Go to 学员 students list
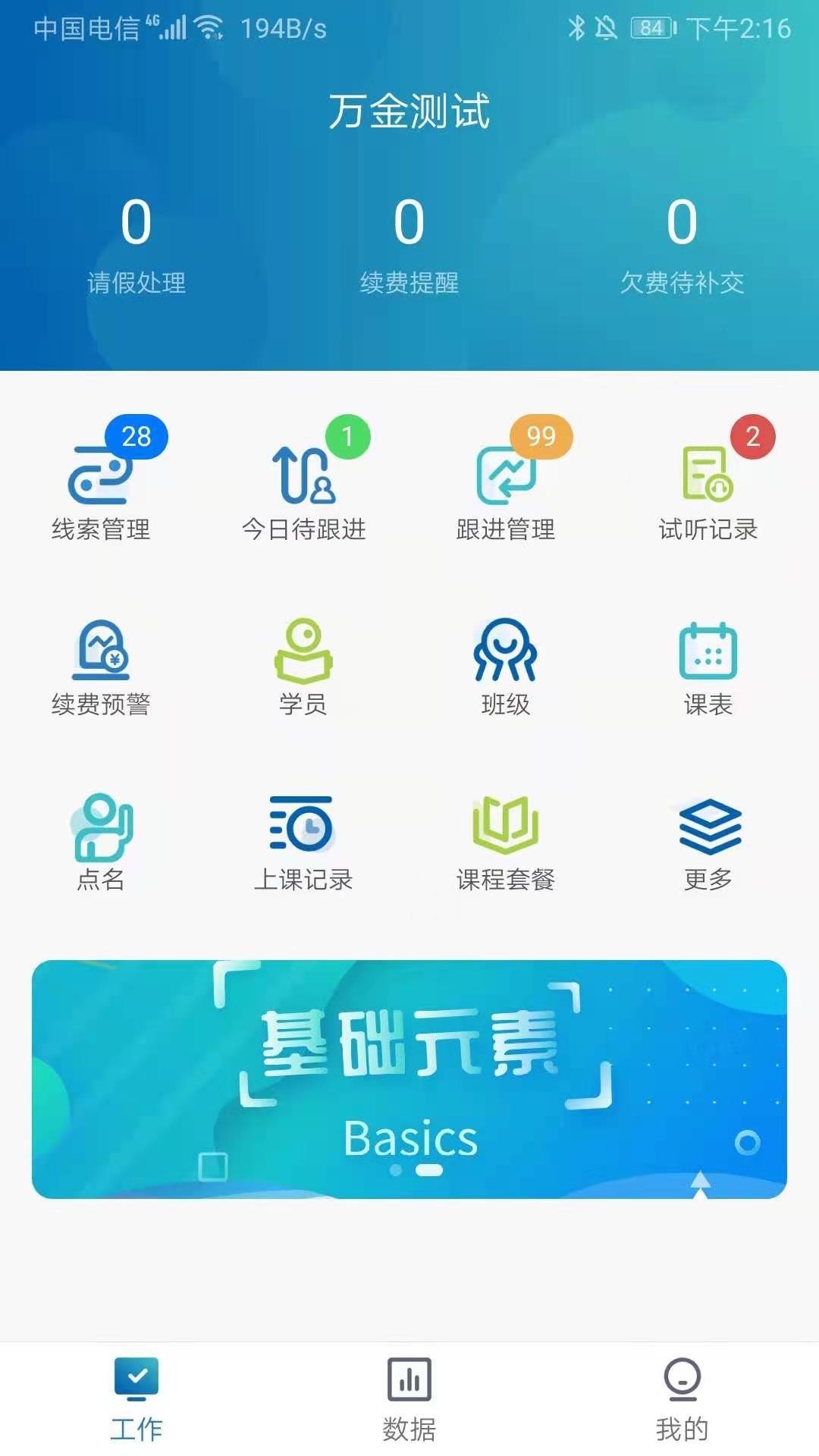The image size is (819, 1456). coord(303,665)
